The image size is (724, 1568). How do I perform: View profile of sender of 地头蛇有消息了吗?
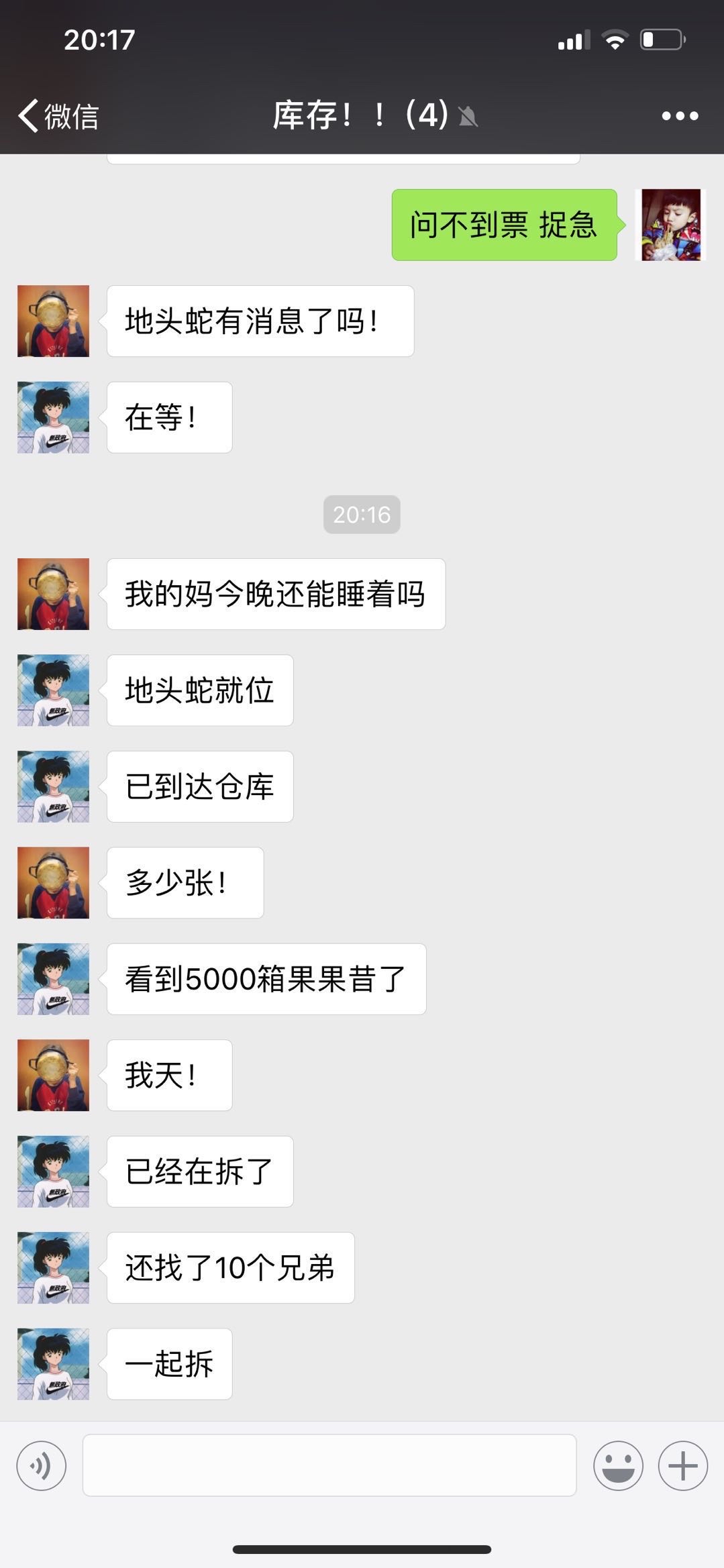[53, 321]
